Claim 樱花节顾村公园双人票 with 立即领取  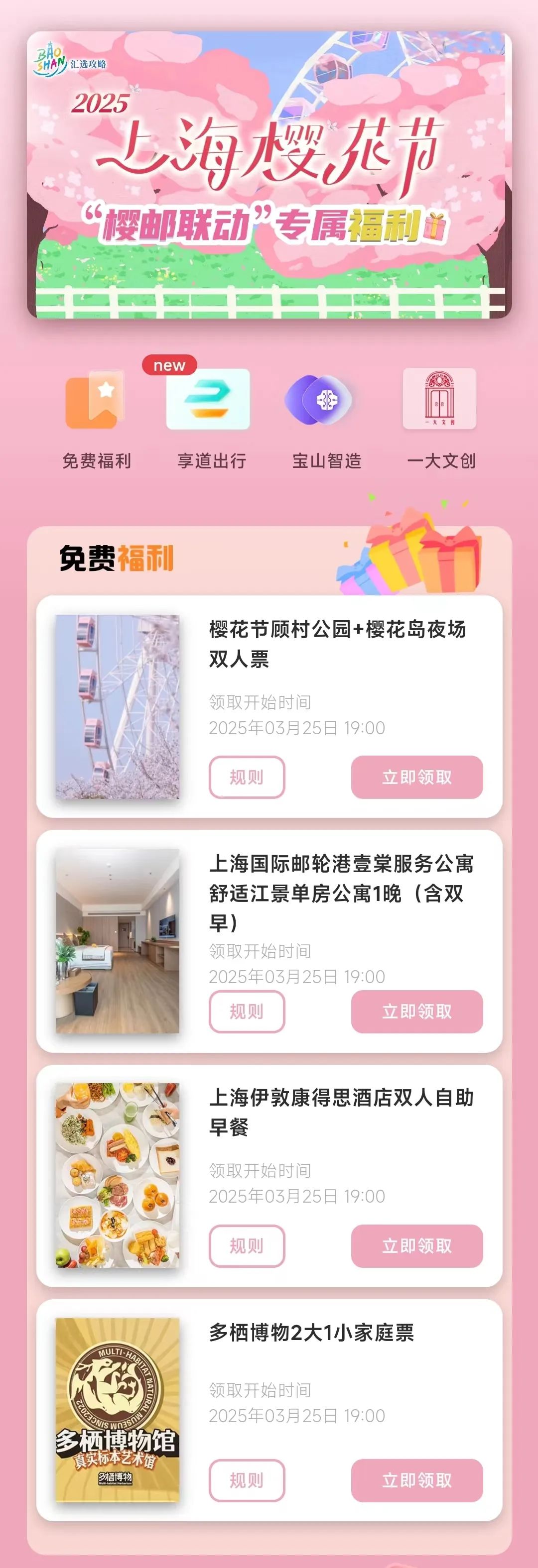point(417,777)
